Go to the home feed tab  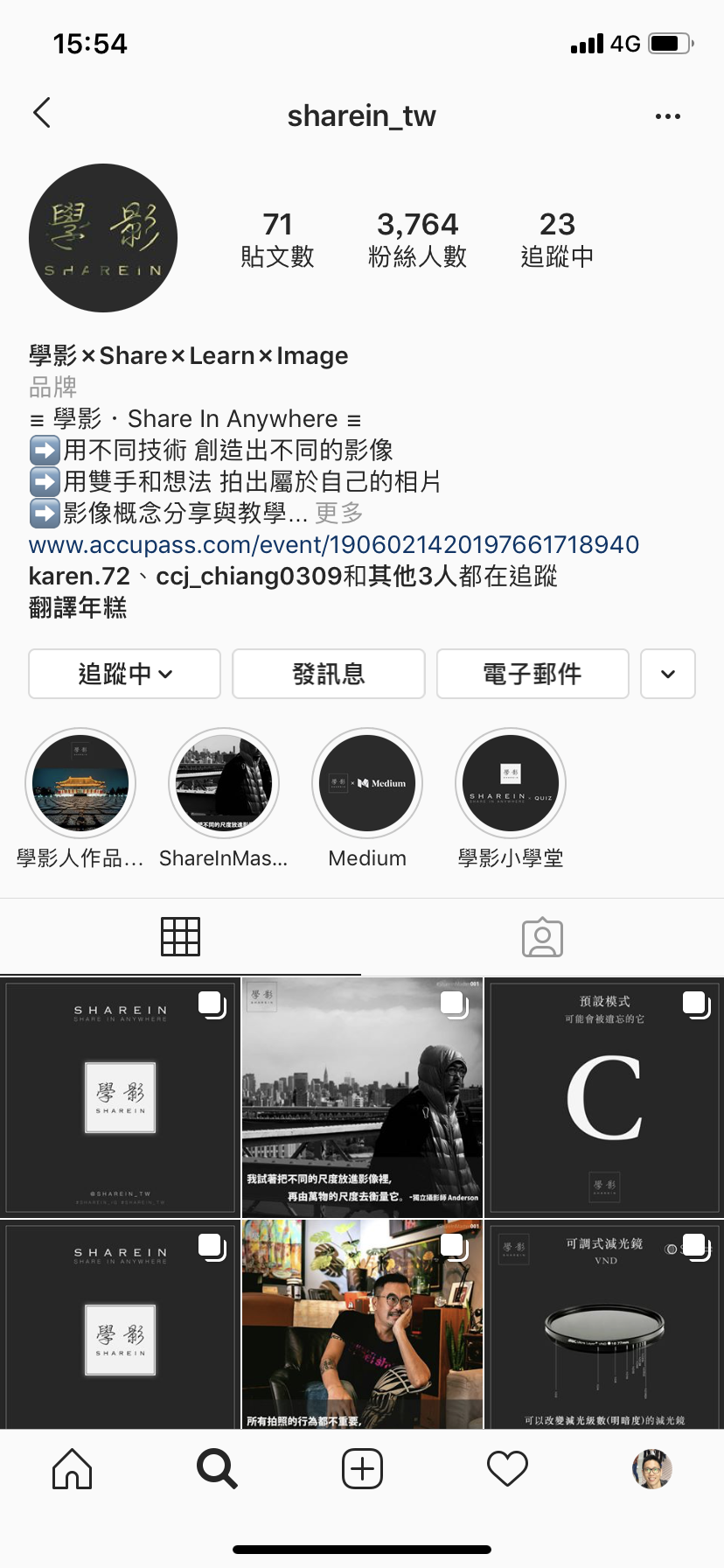coord(72,1468)
